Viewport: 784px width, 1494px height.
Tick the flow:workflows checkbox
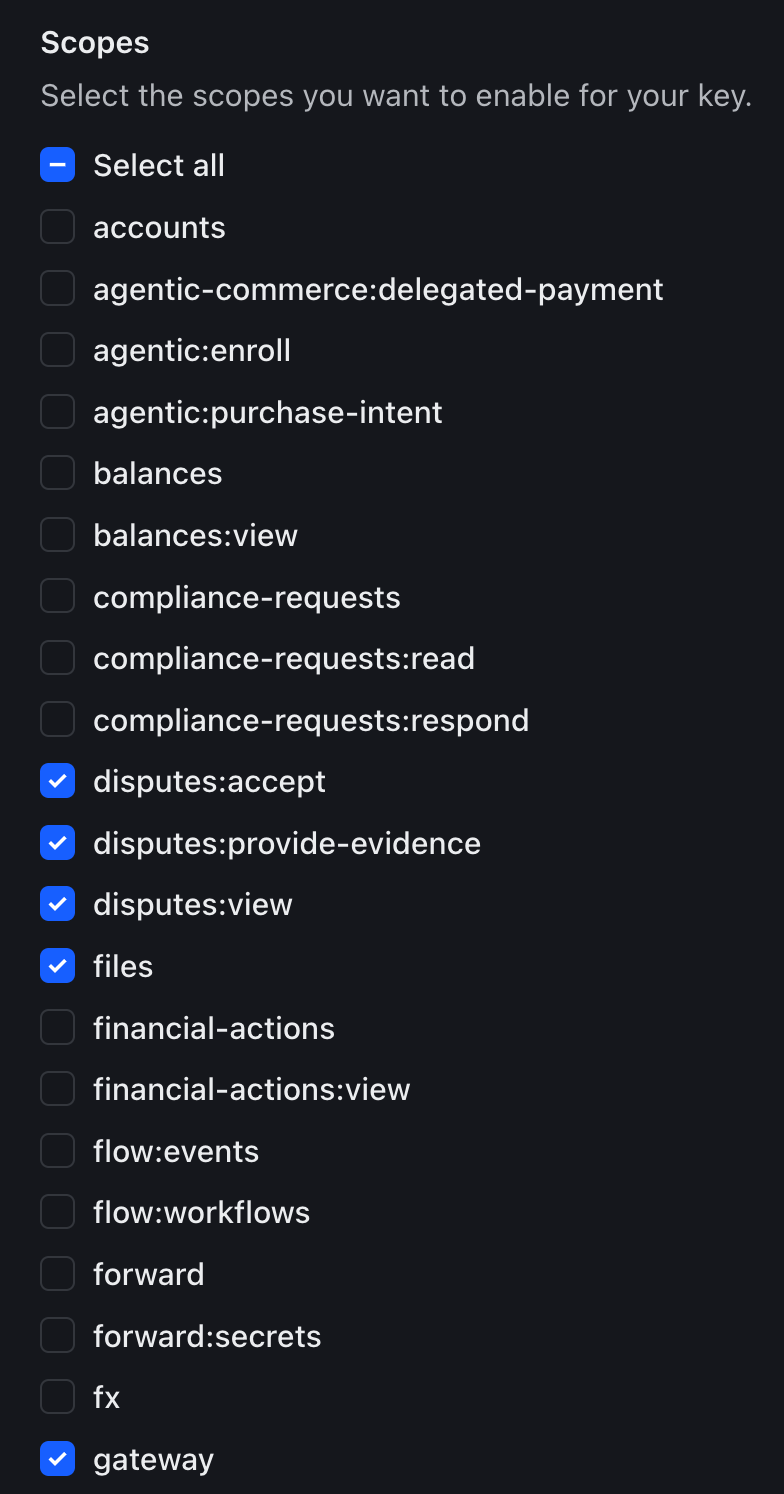58,1212
